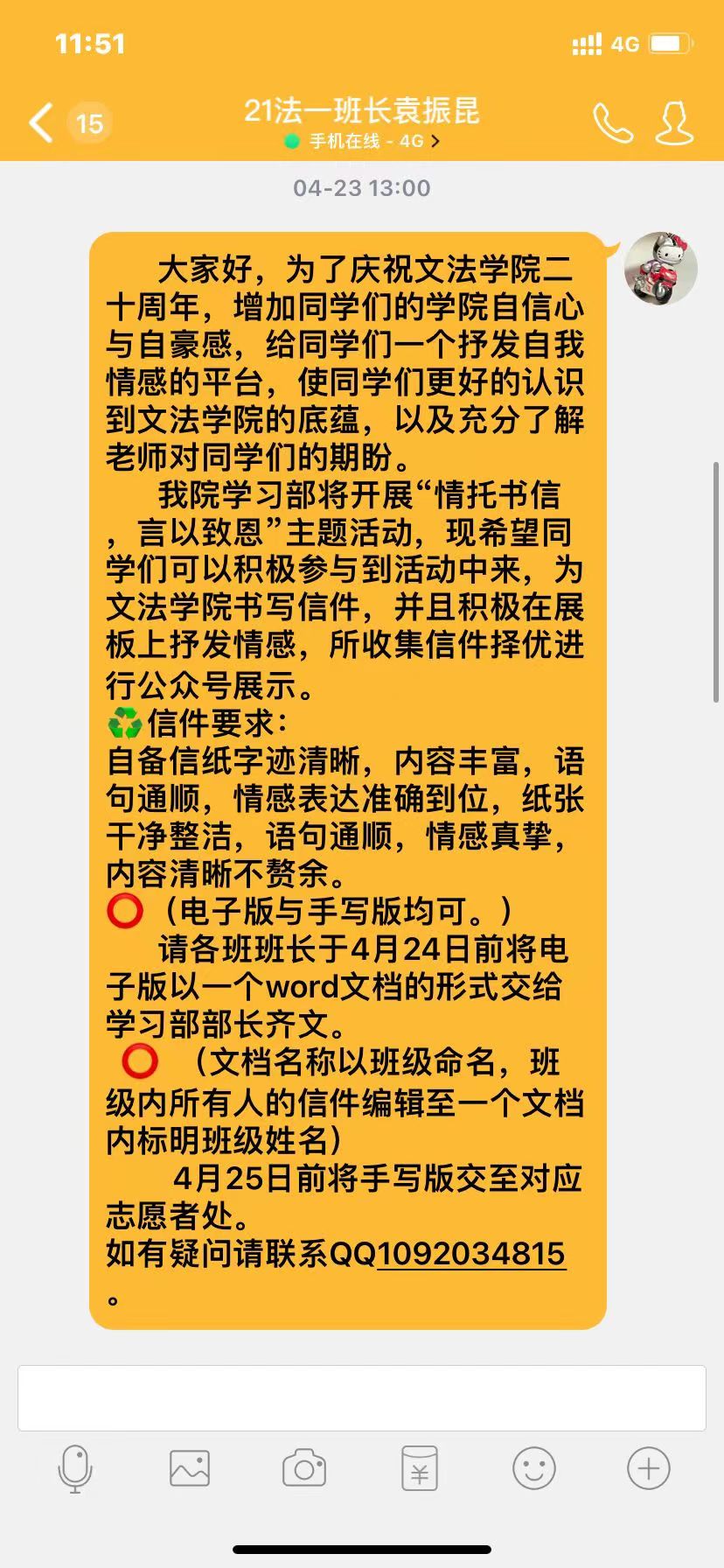This screenshot has height=1568, width=724.
Task: Go back to the message list
Action: (x=42, y=122)
